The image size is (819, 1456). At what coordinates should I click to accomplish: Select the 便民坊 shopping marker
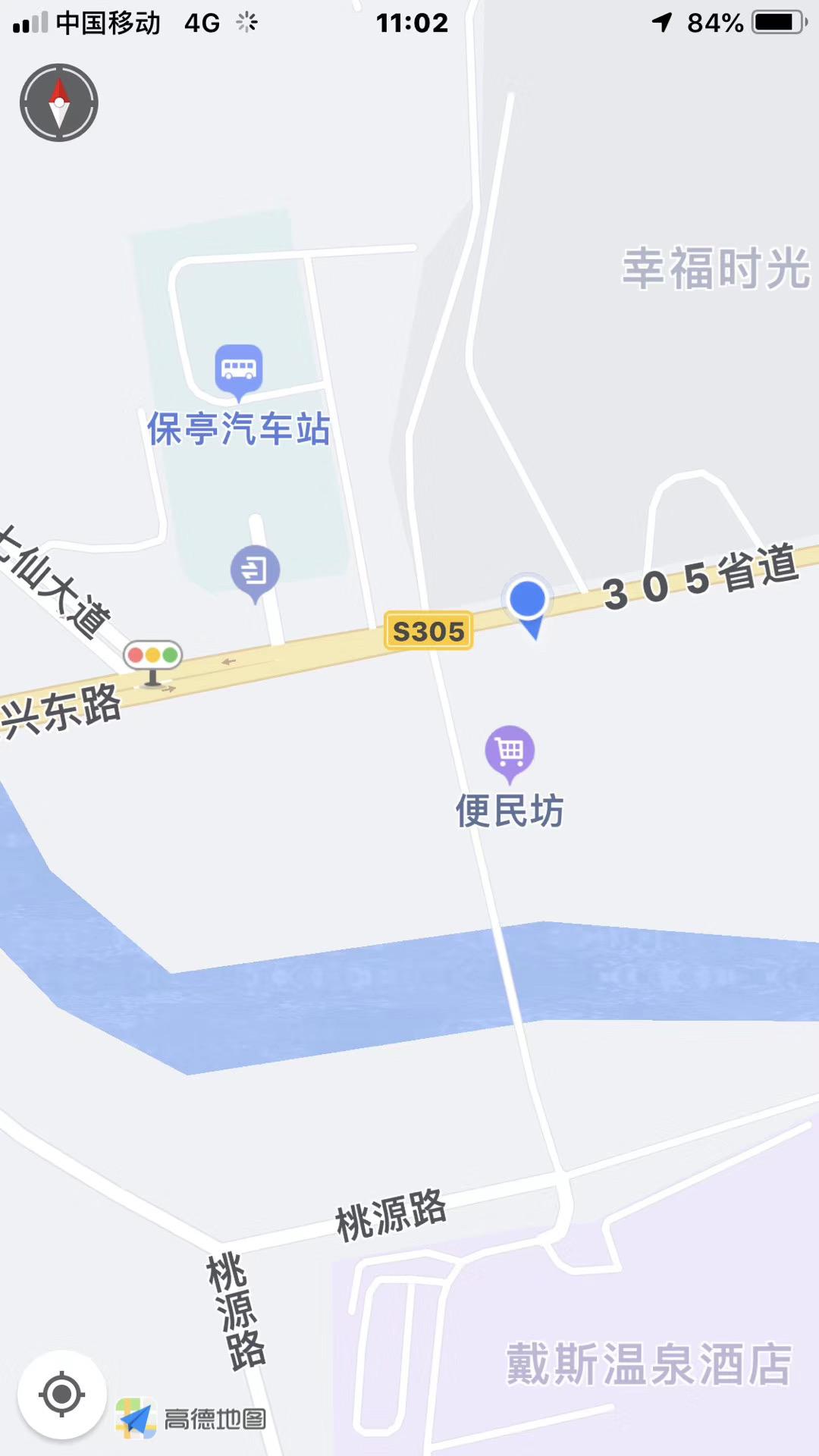point(510,751)
